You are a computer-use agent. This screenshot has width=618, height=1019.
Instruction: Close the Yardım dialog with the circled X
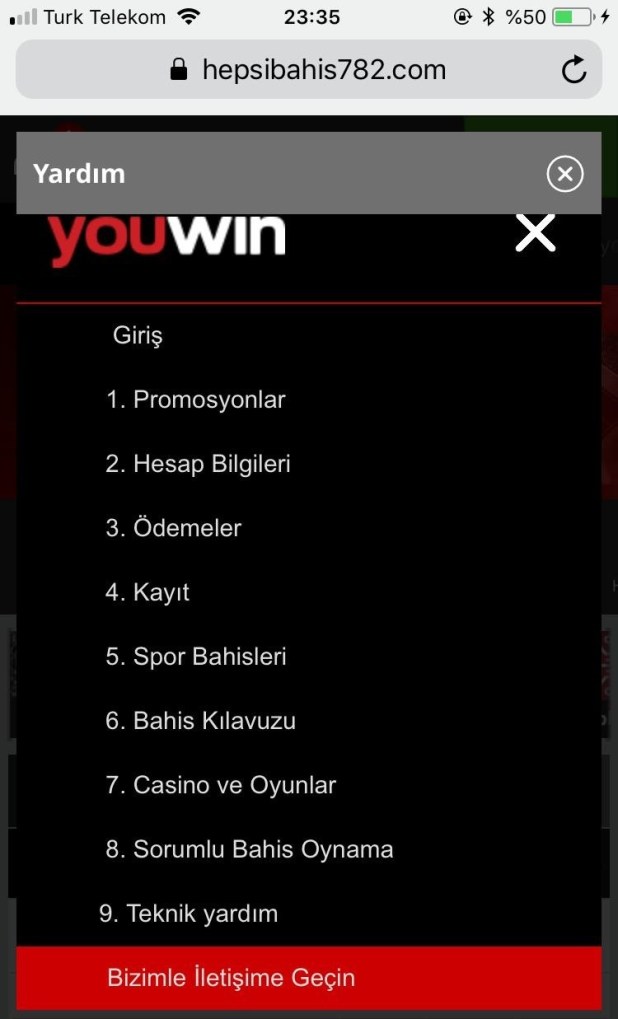(565, 174)
